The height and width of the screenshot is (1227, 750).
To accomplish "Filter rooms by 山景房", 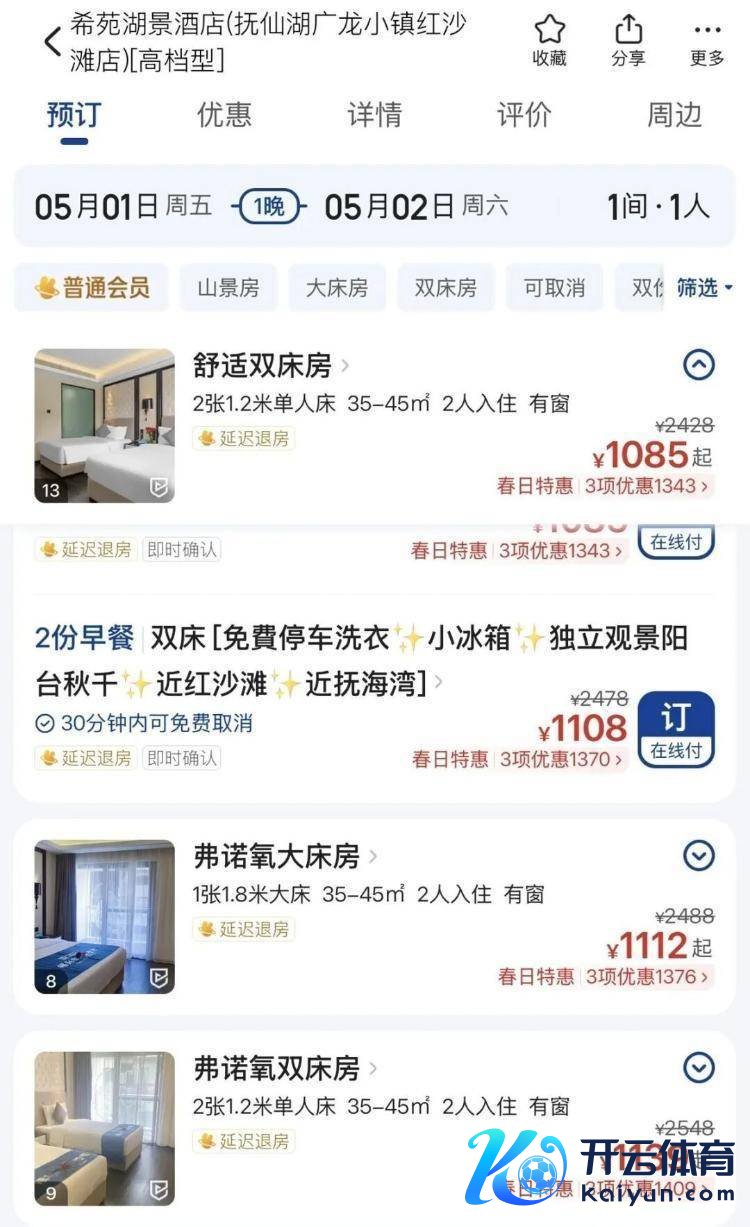I will pos(228,289).
